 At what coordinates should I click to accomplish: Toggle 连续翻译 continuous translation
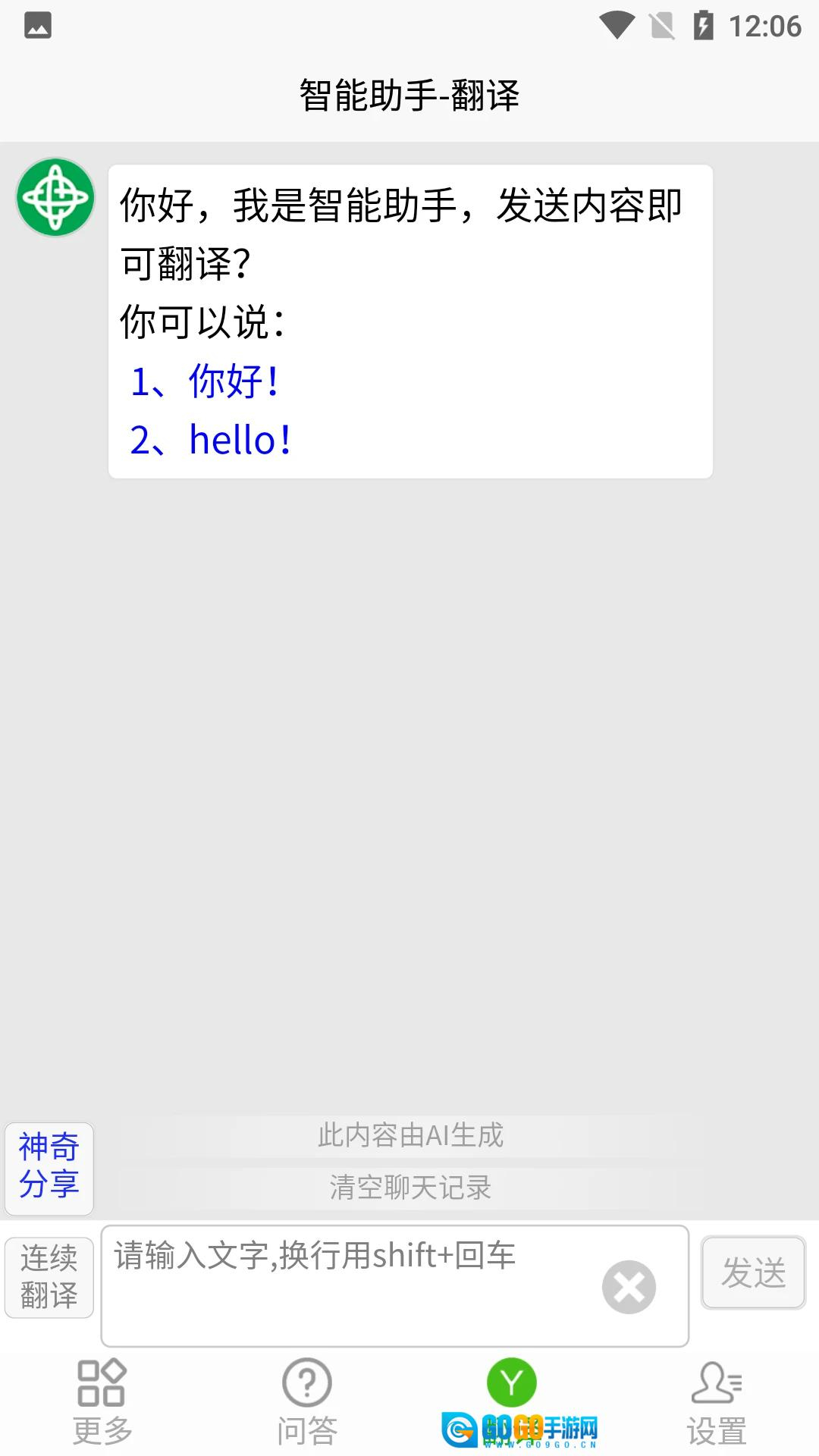point(49,1277)
